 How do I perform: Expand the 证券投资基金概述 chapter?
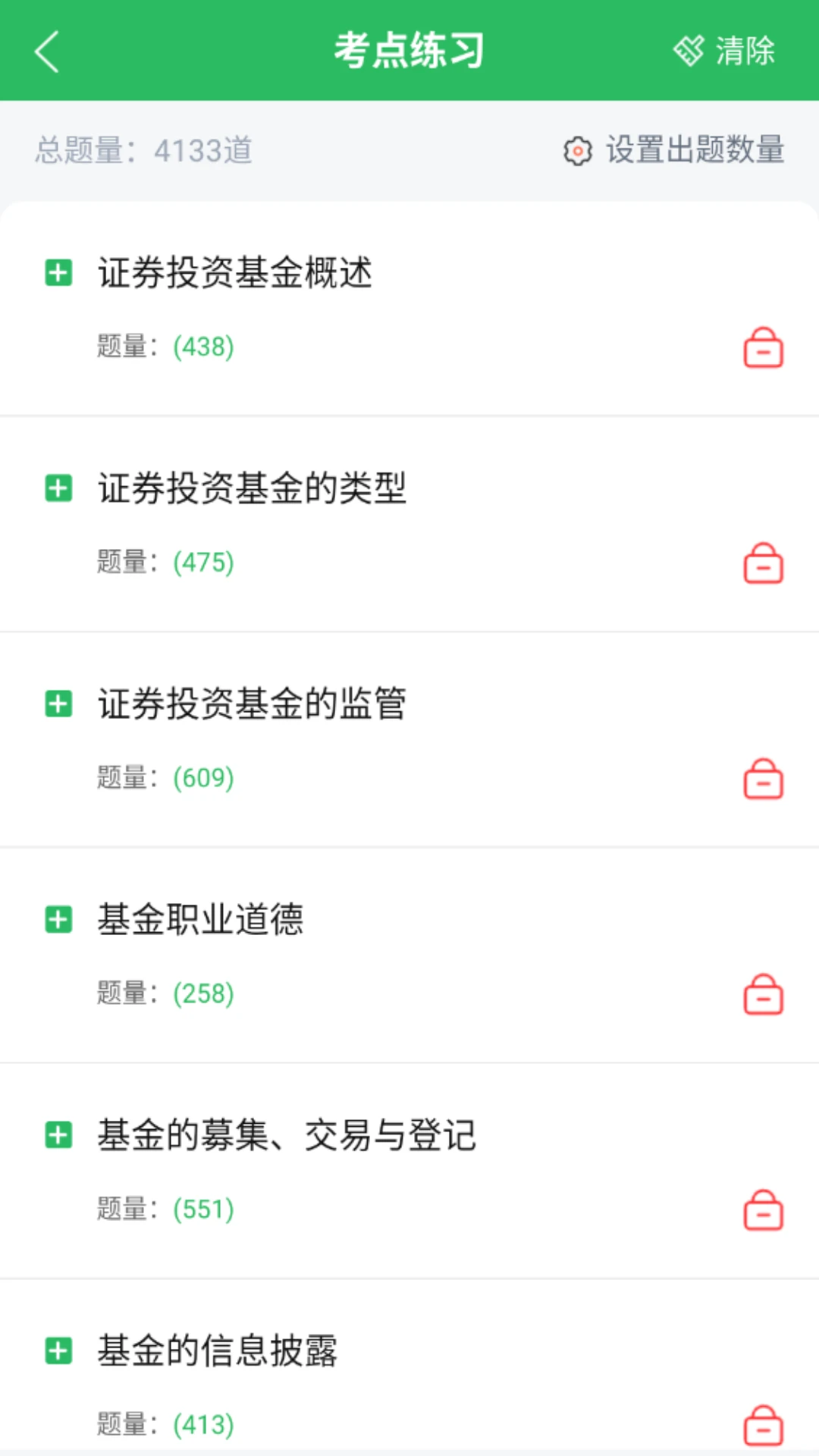pos(58,275)
